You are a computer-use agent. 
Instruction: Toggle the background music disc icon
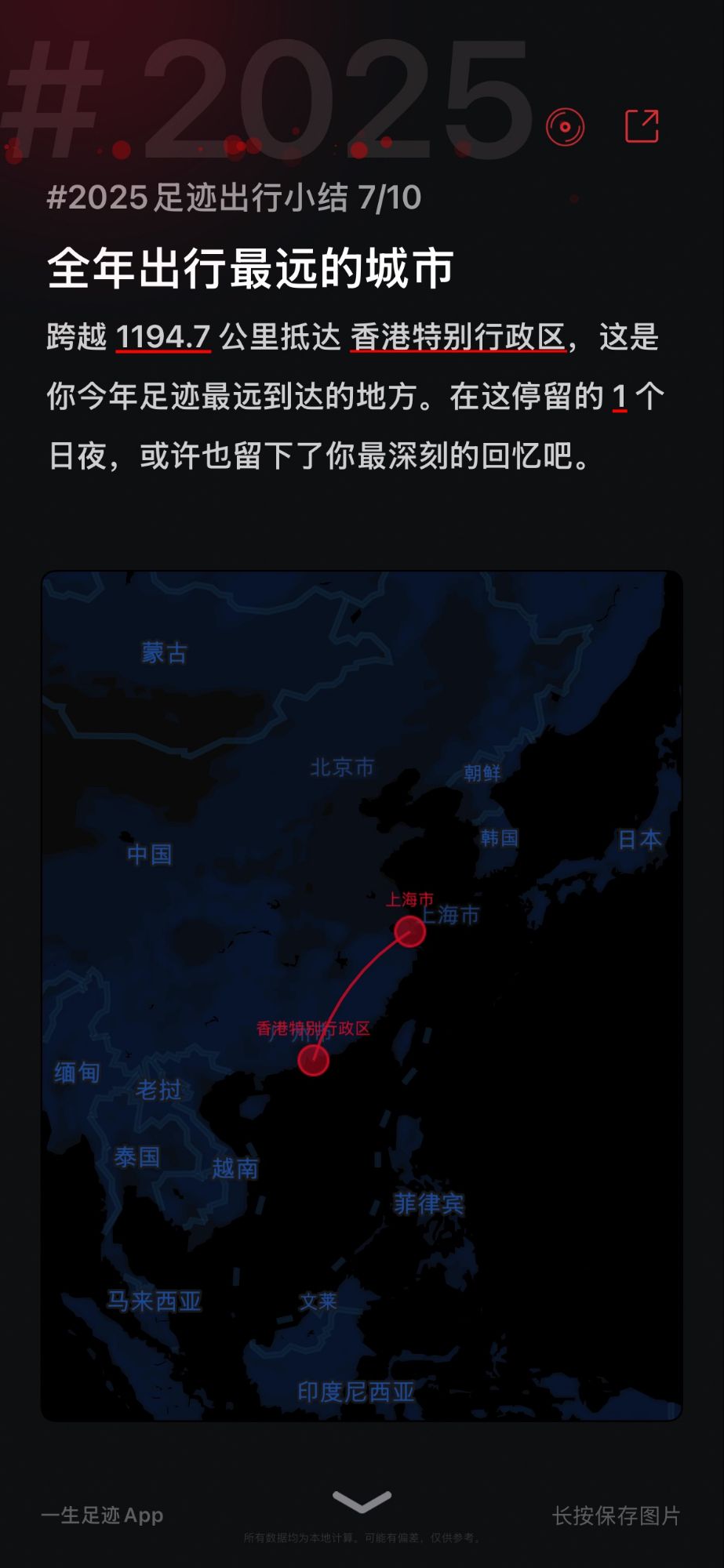coord(565,127)
